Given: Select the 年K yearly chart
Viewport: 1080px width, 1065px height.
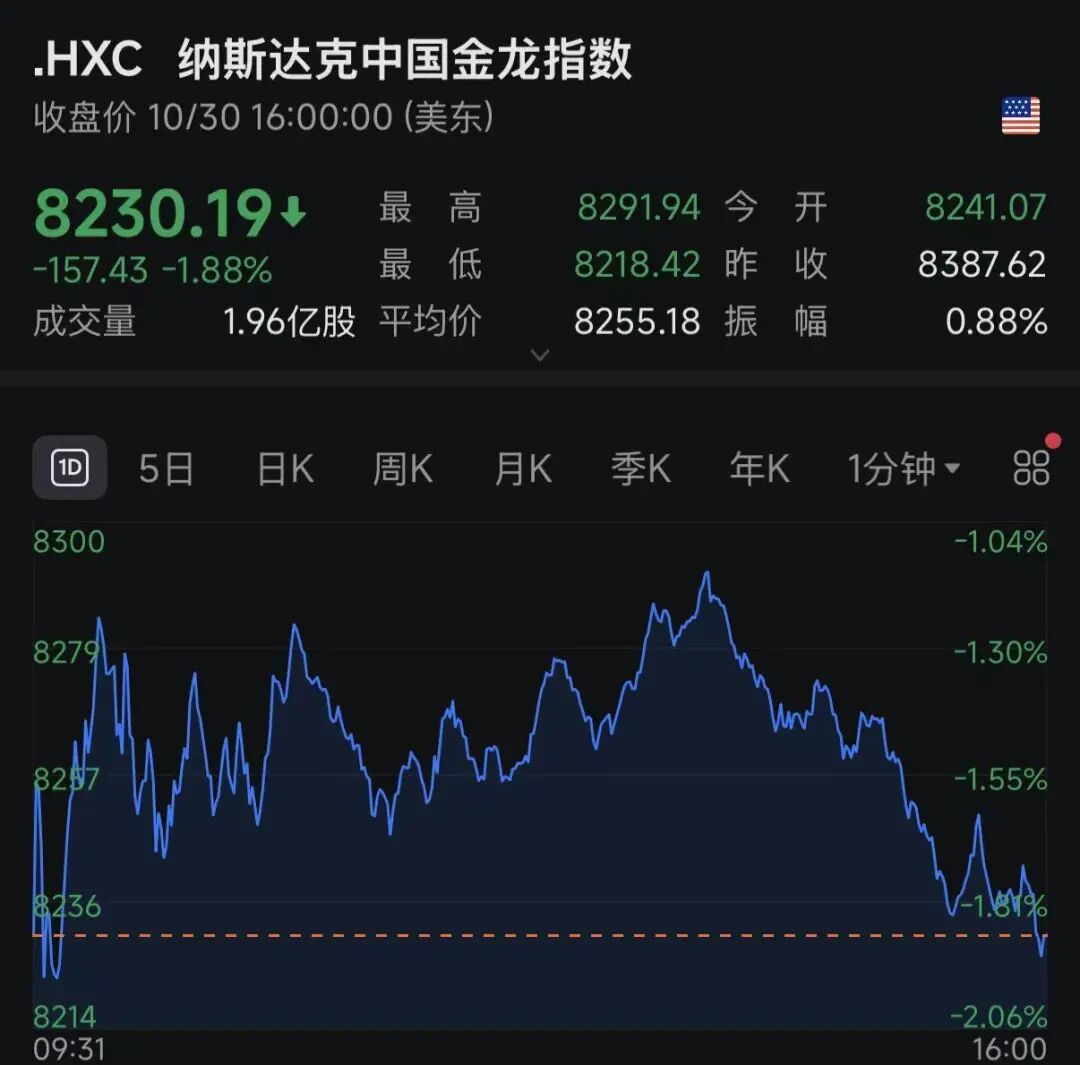Looking at the screenshot, I should coord(759,468).
